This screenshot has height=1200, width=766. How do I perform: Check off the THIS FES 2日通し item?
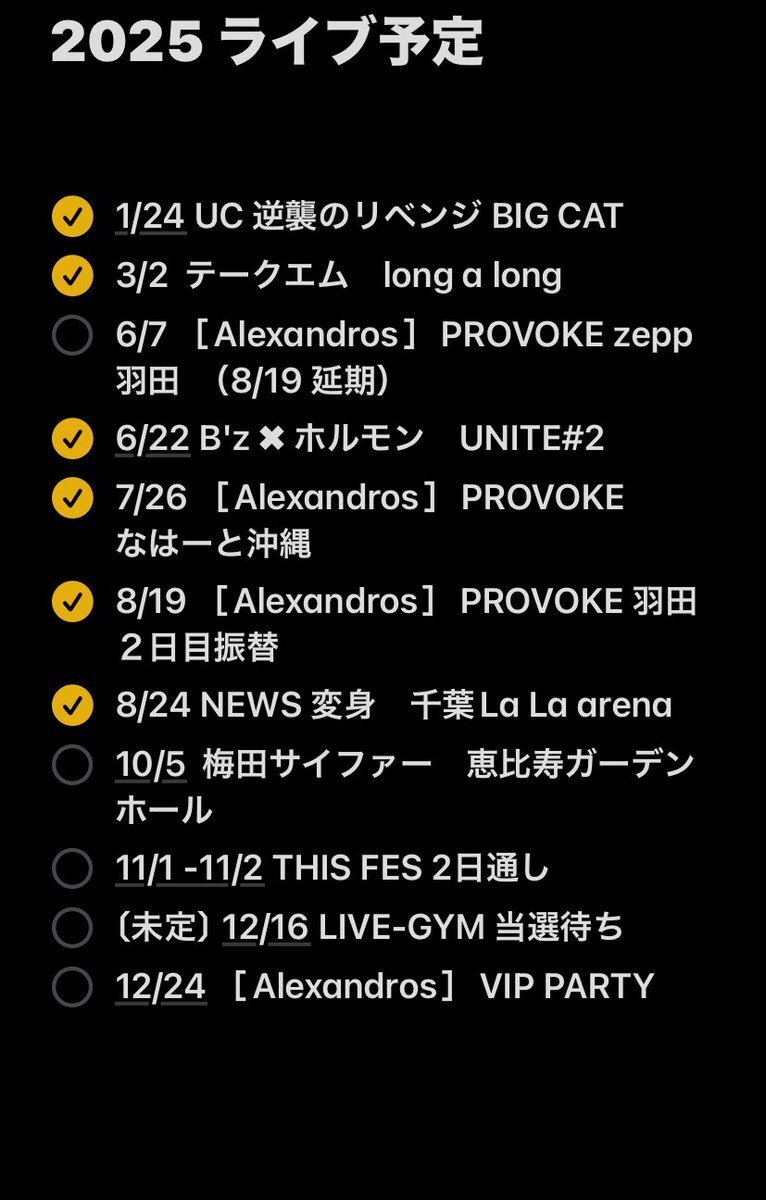[x=72, y=868]
